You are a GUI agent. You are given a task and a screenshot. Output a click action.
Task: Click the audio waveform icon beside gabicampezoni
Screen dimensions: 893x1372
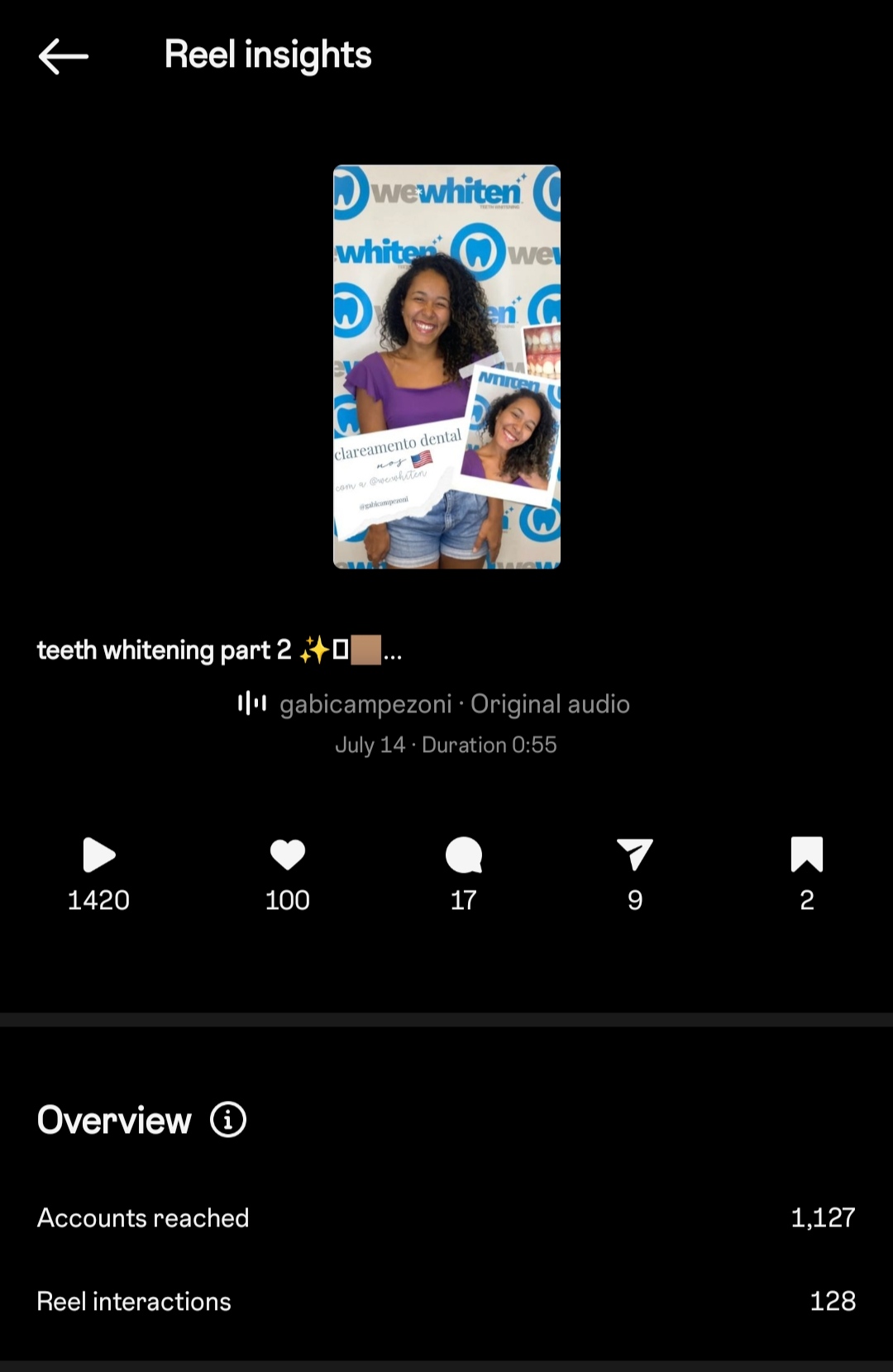(x=251, y=703)
